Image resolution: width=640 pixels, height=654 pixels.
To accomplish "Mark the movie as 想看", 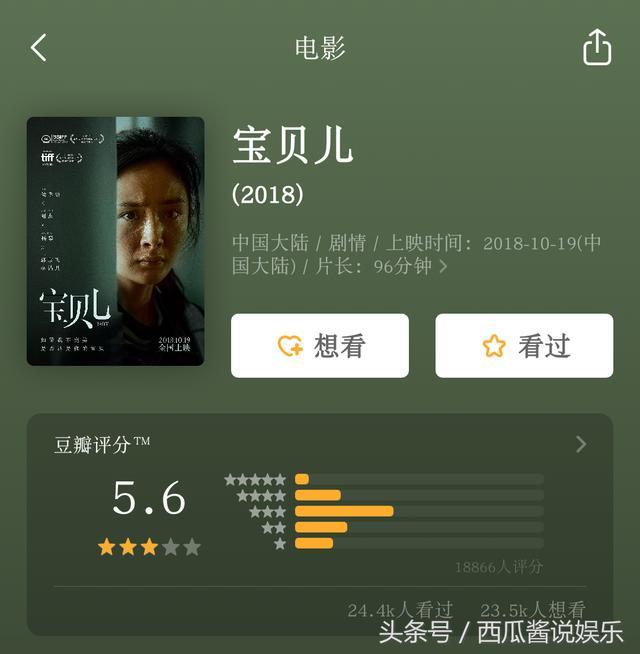I will pyautogui.click(x=320, y=346).
